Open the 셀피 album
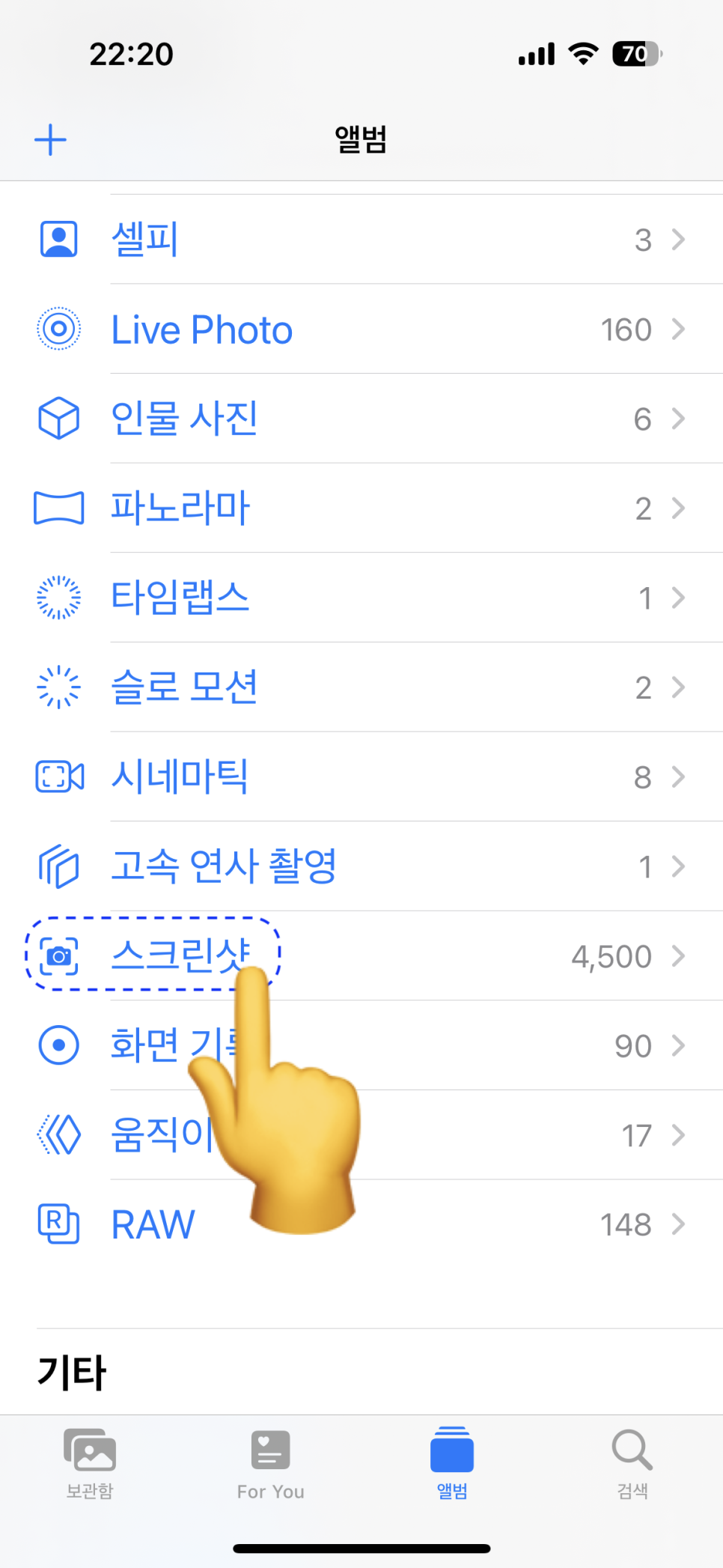 (361, 240)
